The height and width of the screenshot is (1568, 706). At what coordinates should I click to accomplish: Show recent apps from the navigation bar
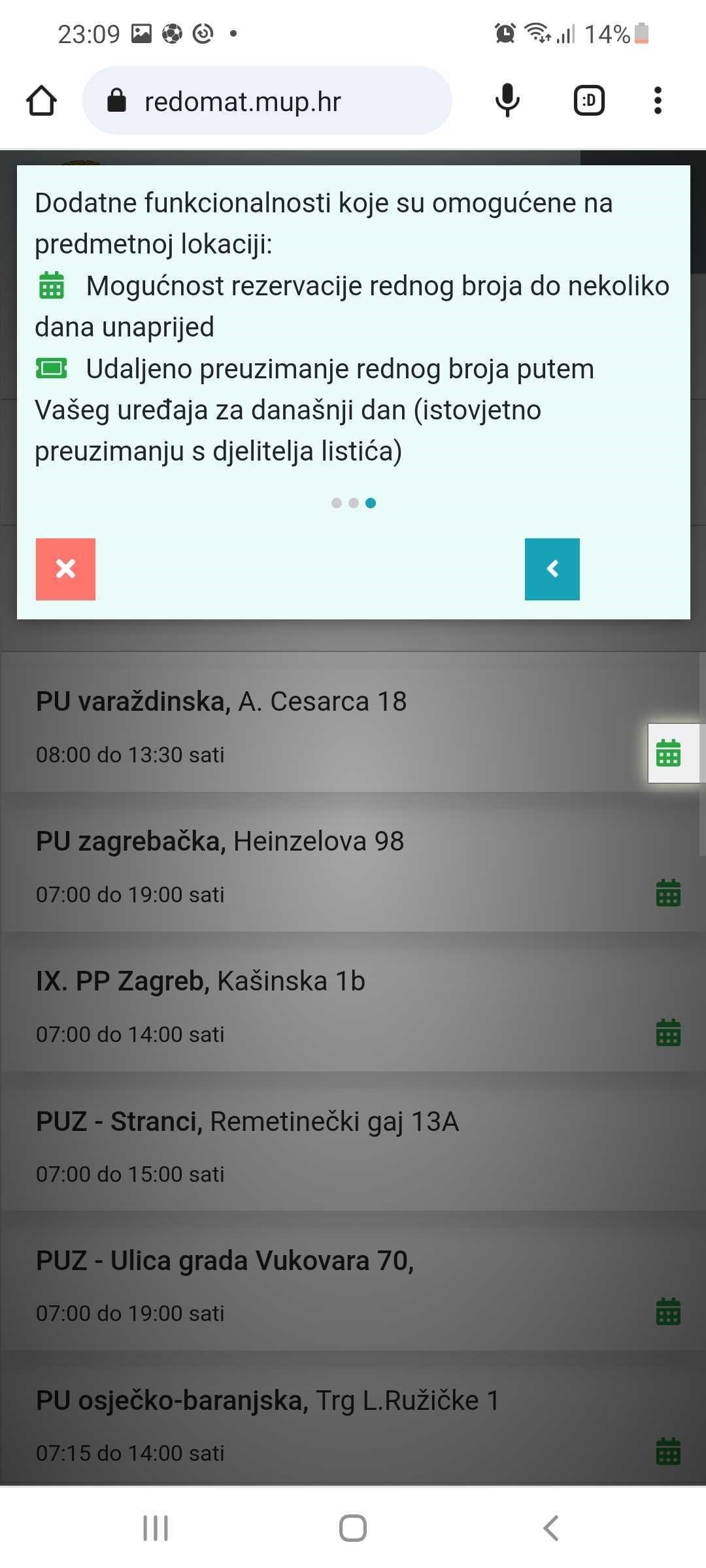[156, 1528]
